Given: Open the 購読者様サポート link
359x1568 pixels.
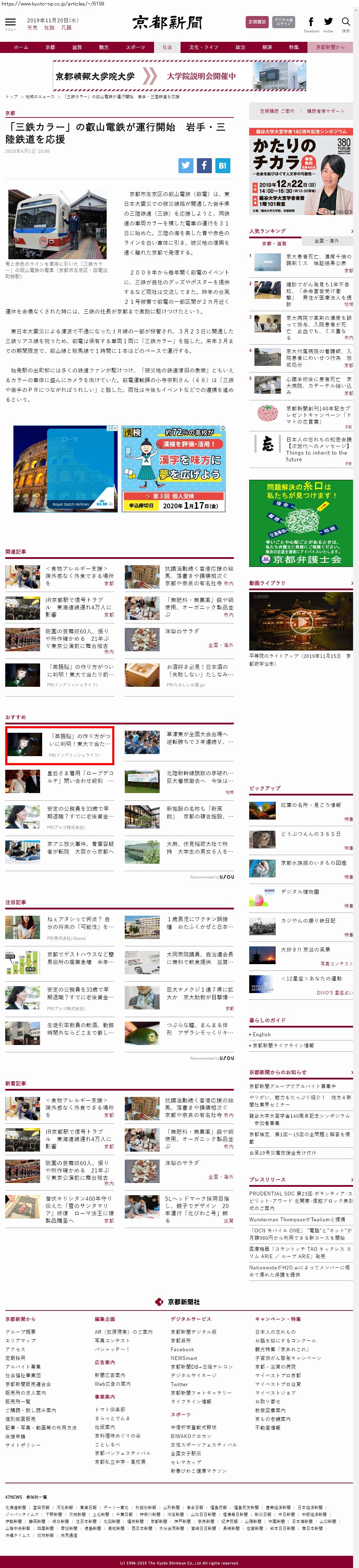Looking at the screenshot, I should click(326, 112).
